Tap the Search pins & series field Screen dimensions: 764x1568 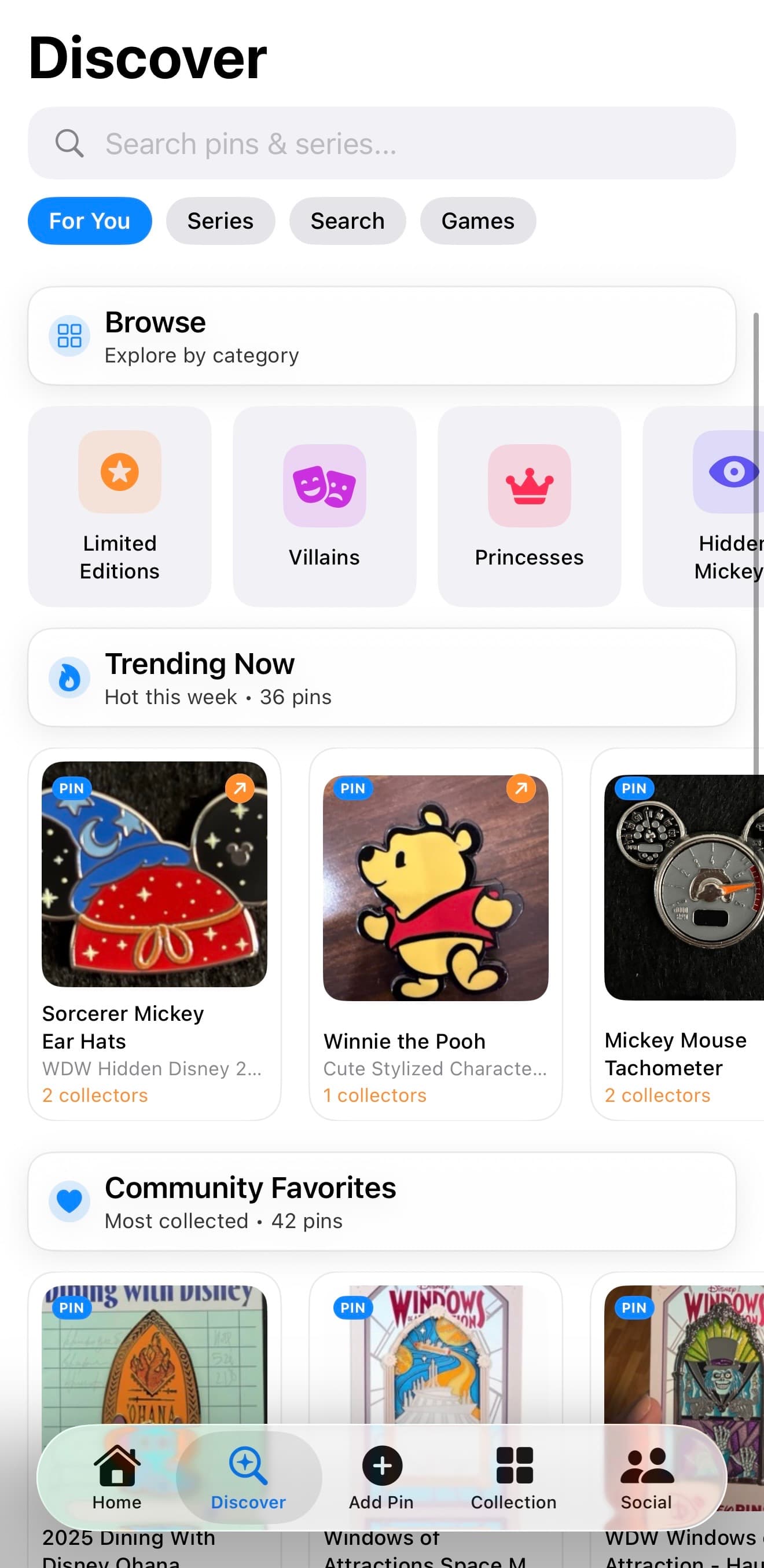(381, 144)
